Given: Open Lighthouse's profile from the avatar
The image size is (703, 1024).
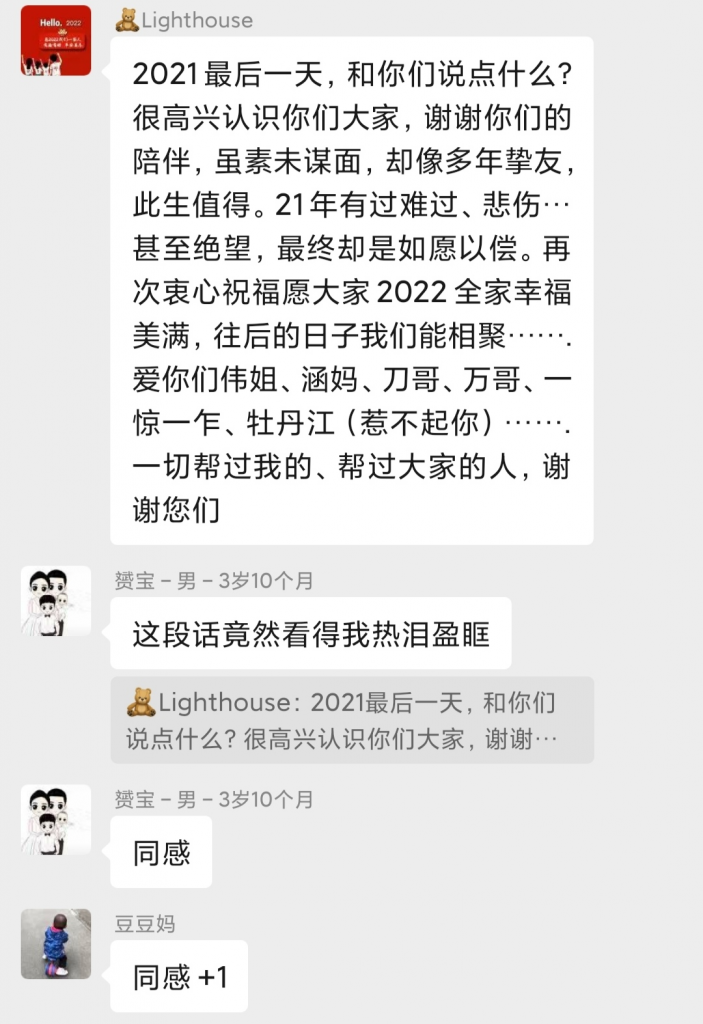Looking at the screenshot, I should pyautogui.click(x=56, y=41).
